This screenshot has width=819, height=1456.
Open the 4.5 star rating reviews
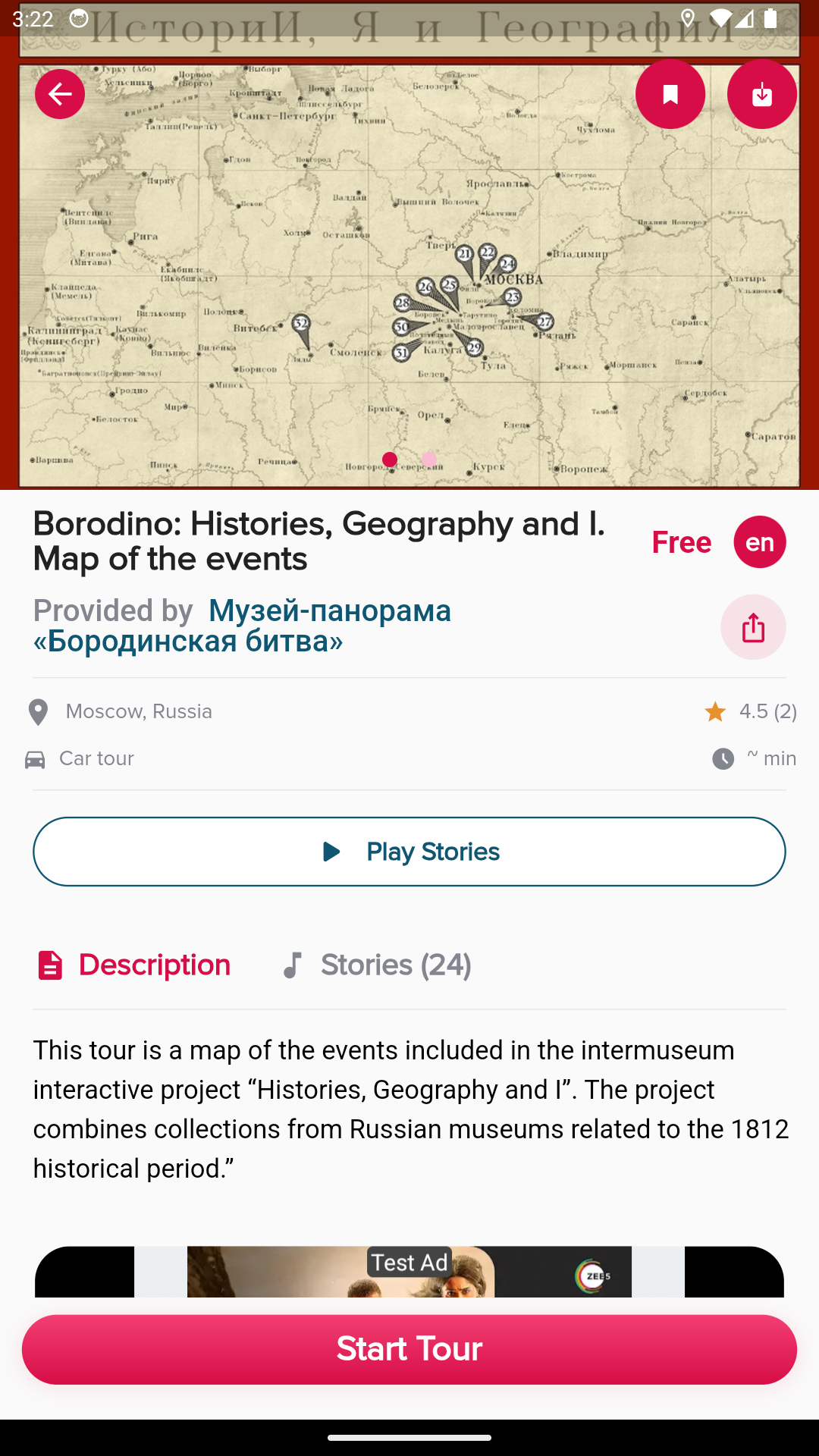pyautogui.click(x=751, y=711)
